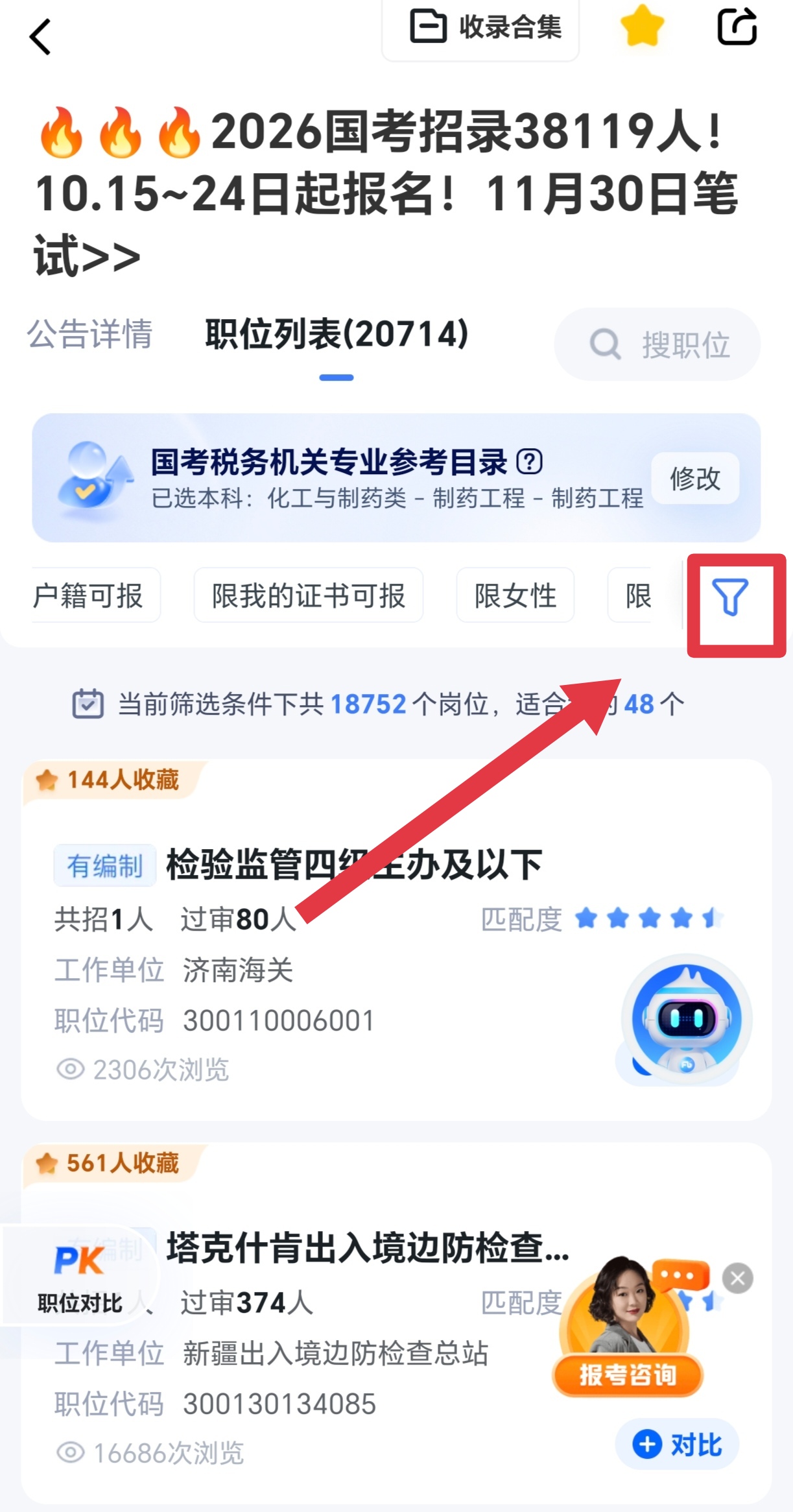
Task: Apply the 限我的证书可报 filter chip
Action: (x=309, y=595)
